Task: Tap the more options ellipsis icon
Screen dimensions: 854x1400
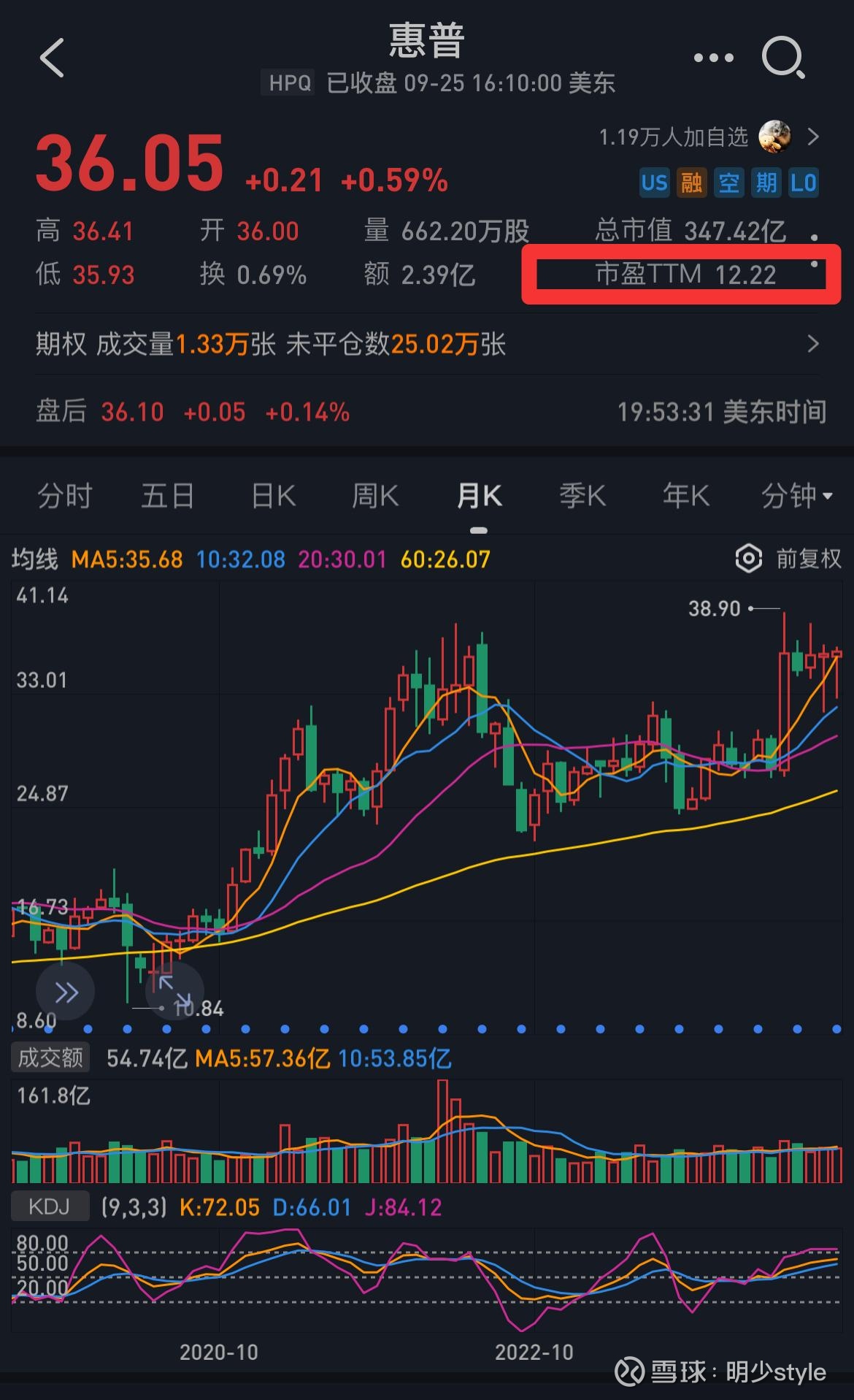Action: click(x=712, y=57)
